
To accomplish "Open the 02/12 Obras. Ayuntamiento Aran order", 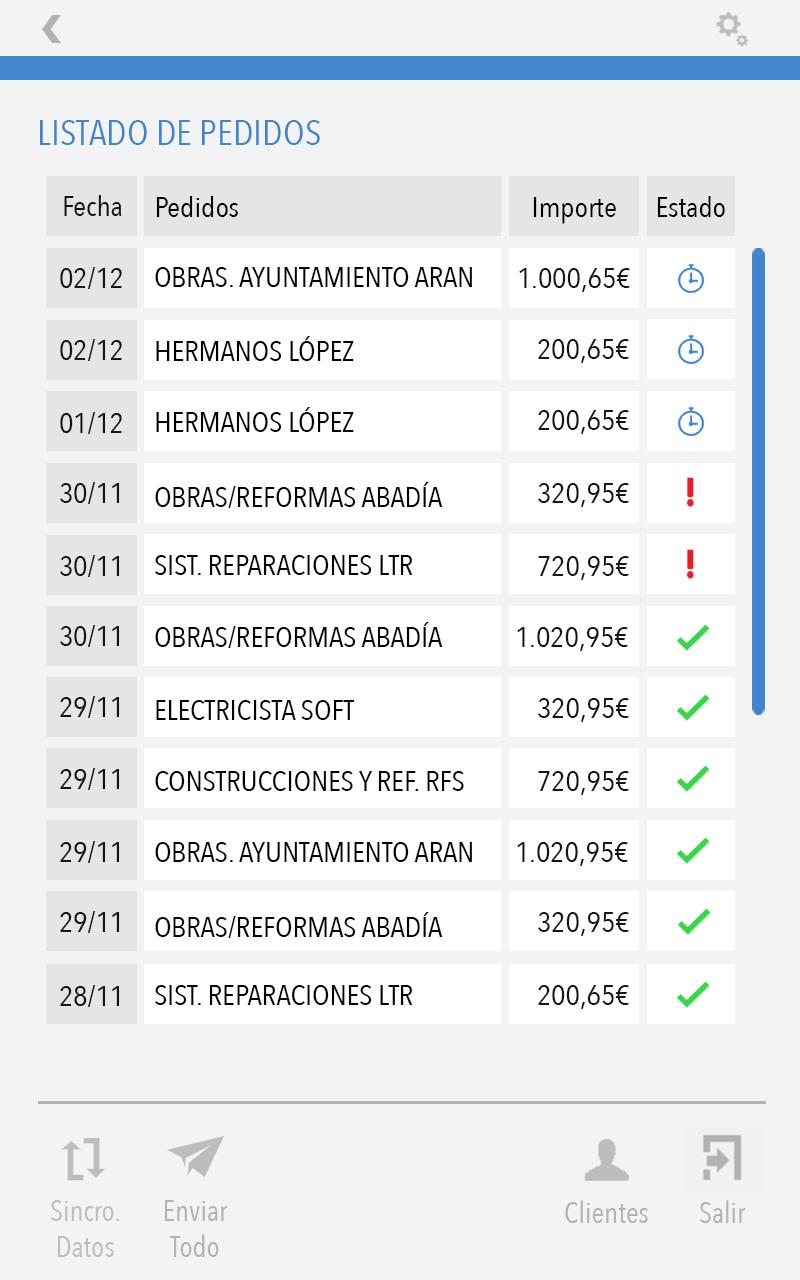I will click(x=321, y=278).
